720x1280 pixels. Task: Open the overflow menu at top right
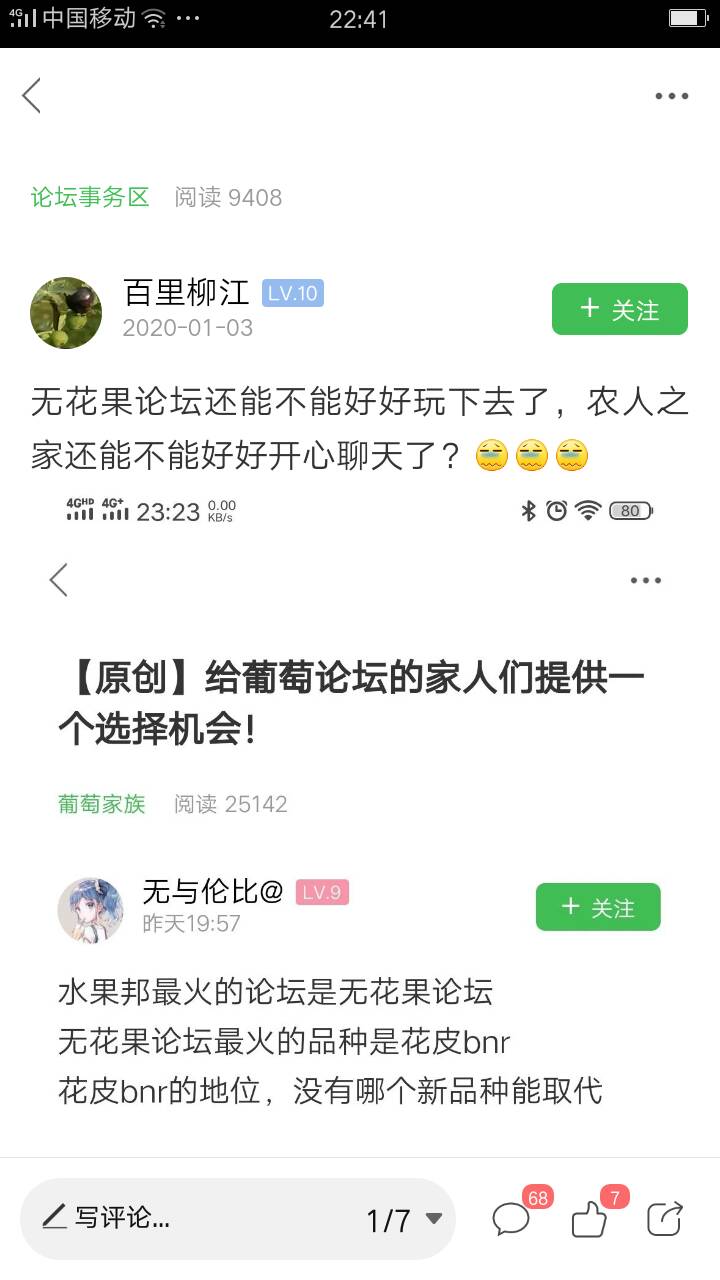[672, 96]
